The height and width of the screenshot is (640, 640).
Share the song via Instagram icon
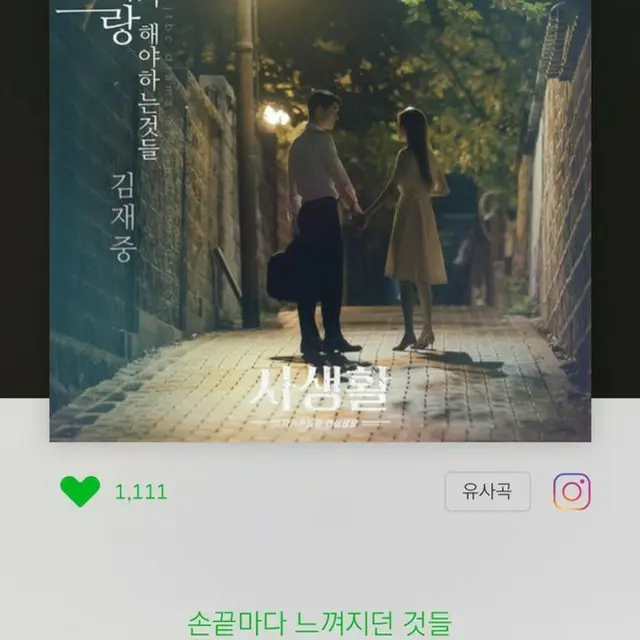[572, 491]
